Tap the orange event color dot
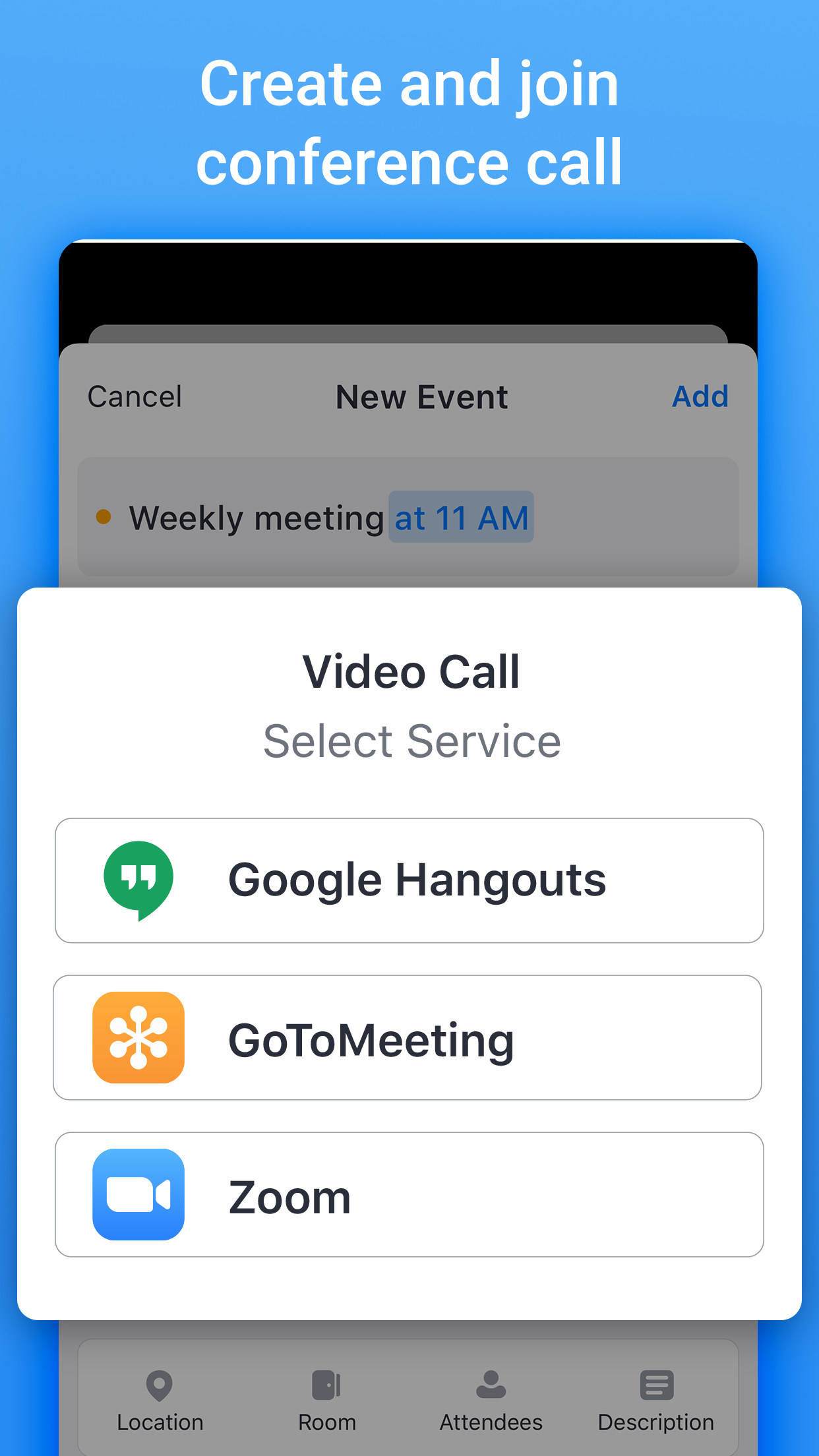This screenshot has height=1456, width=819. point(104,518)
